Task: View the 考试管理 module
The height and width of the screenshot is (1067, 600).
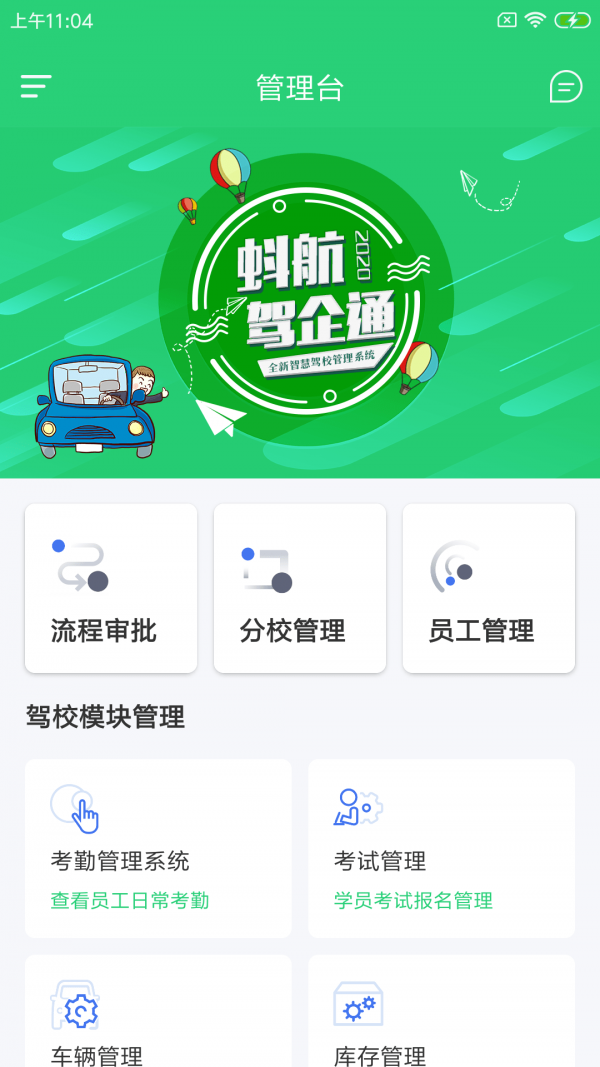Action: point(441,848)
